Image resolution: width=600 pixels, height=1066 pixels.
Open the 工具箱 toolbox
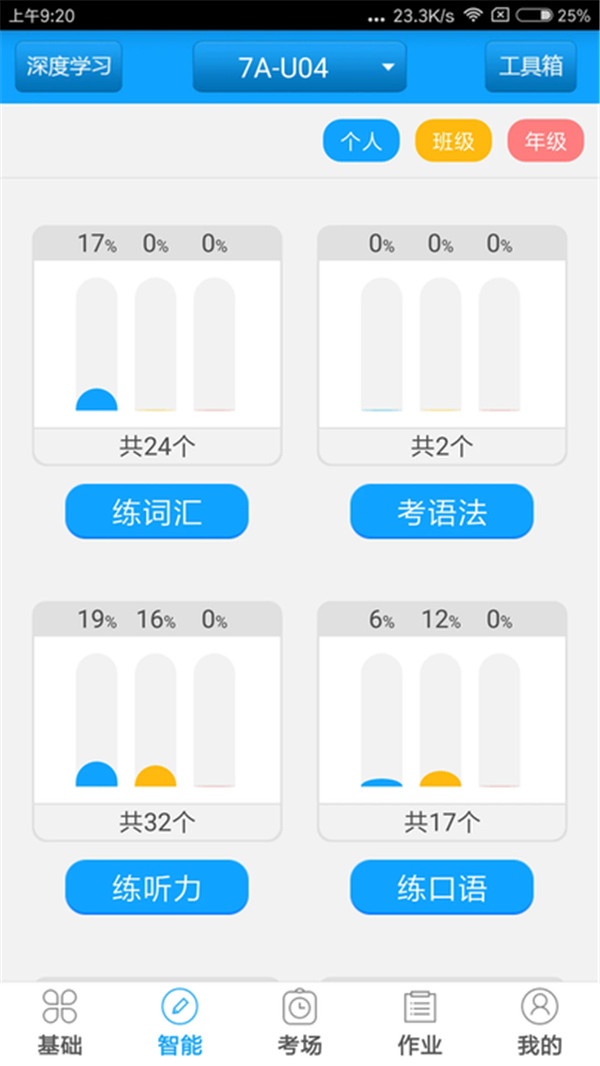tap(530, 67)
